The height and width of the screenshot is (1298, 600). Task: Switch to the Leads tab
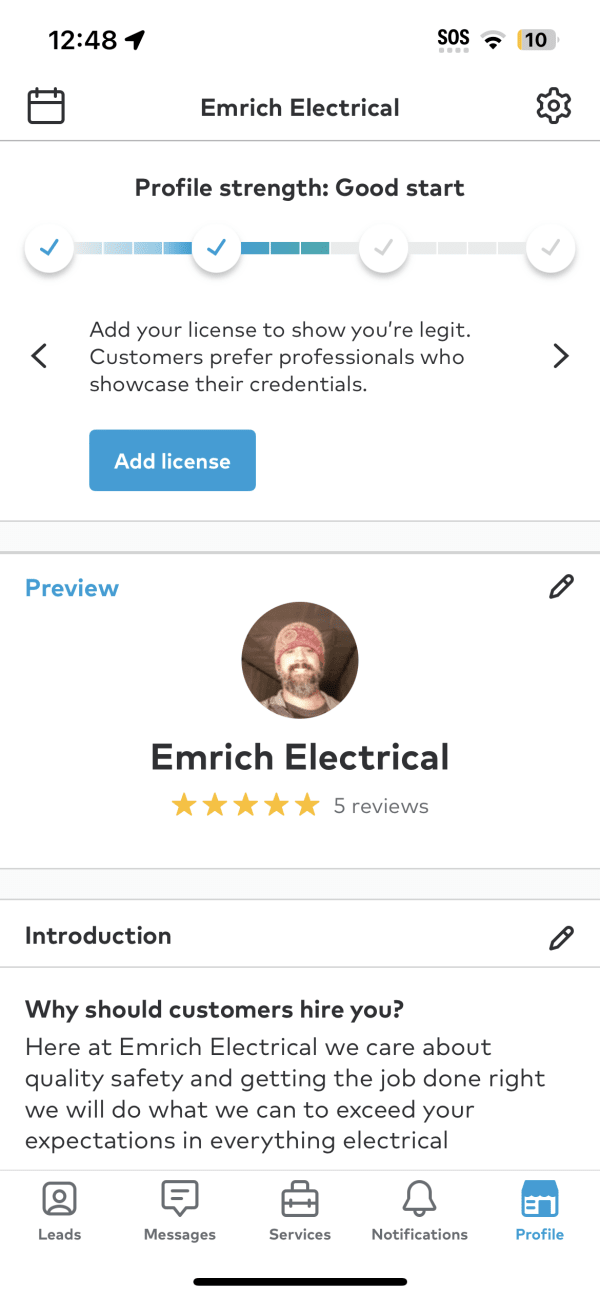pos(60,1210)
